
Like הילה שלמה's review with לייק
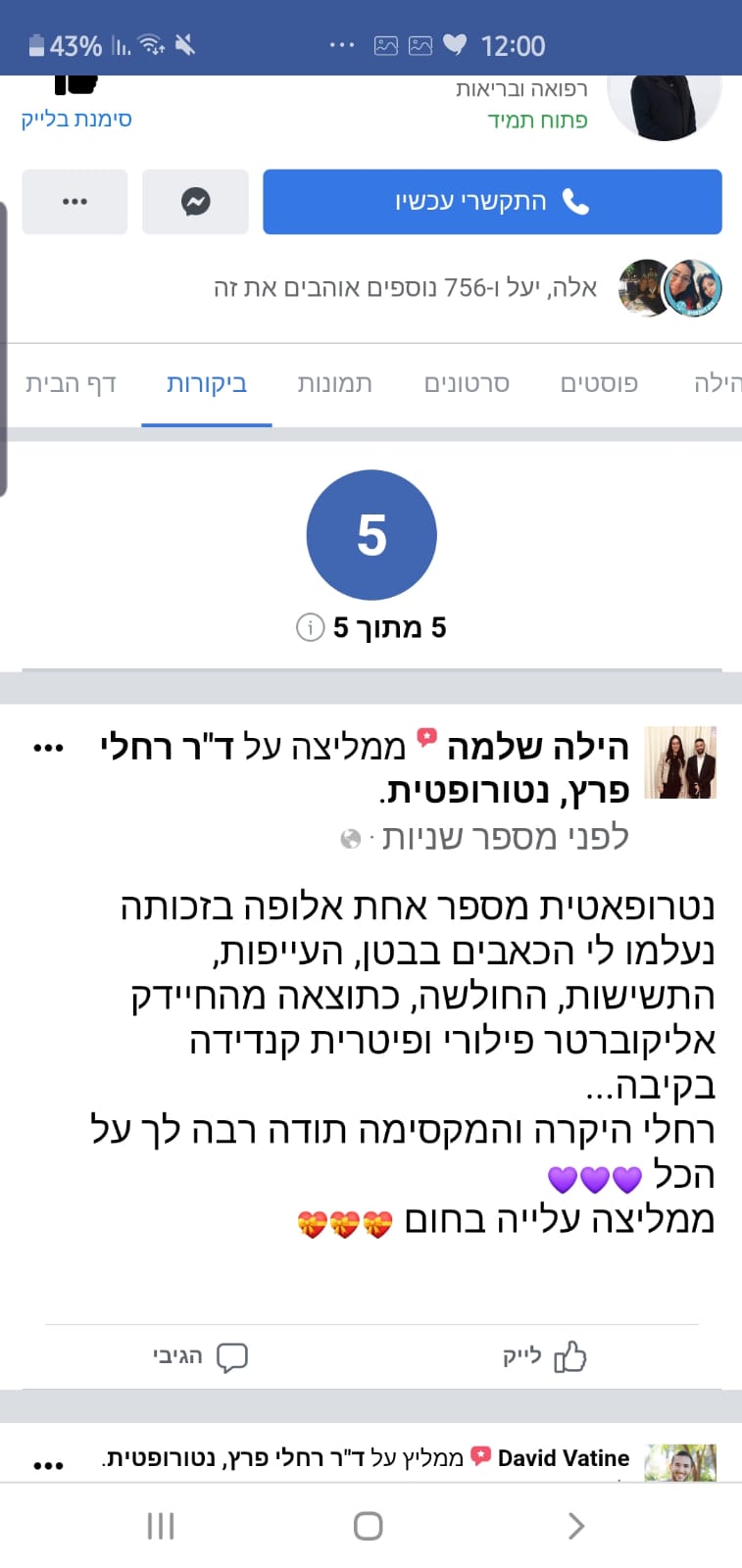click(x=544, y=1357)
